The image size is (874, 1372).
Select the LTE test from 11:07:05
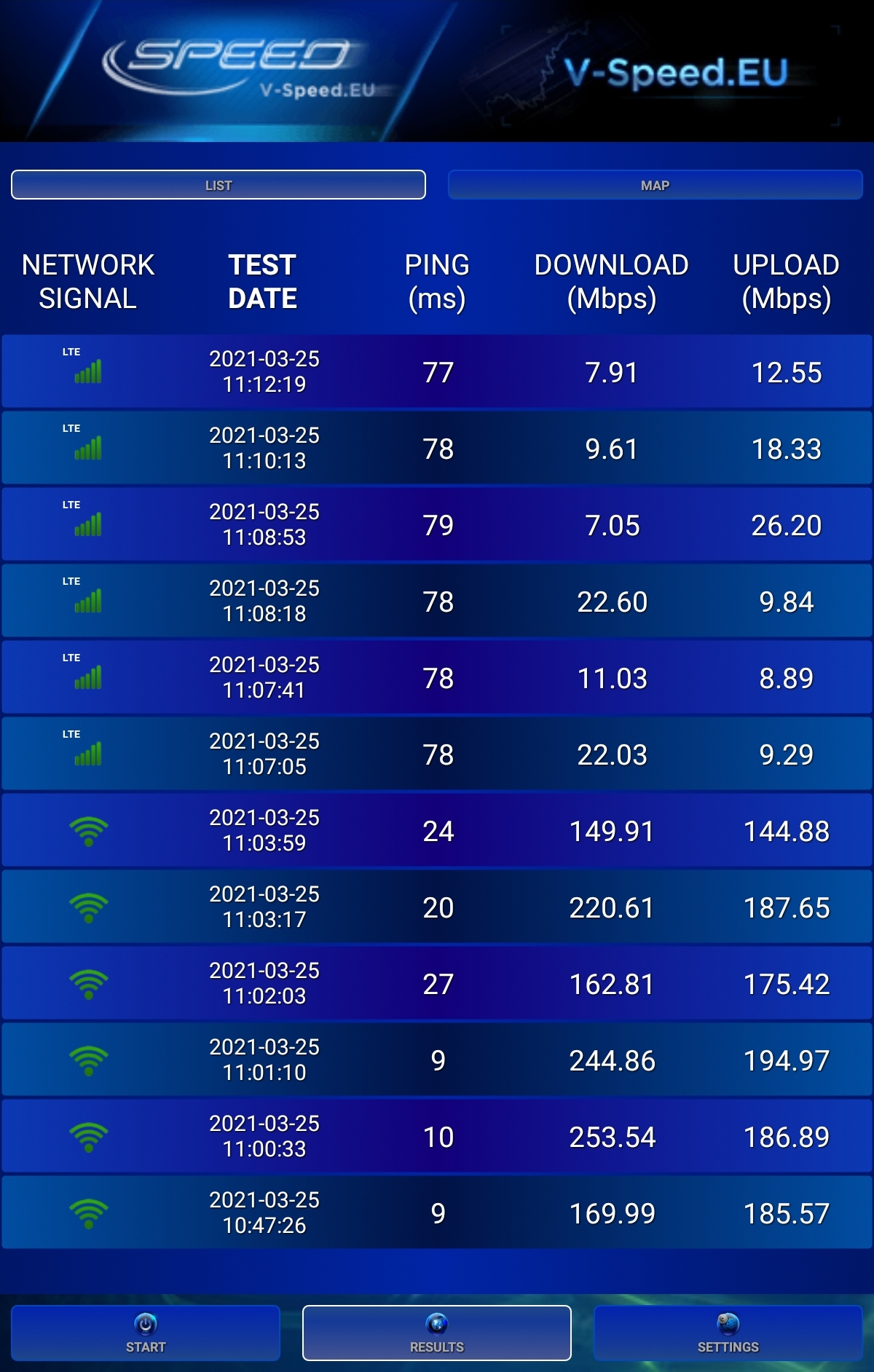click(437, 754)
